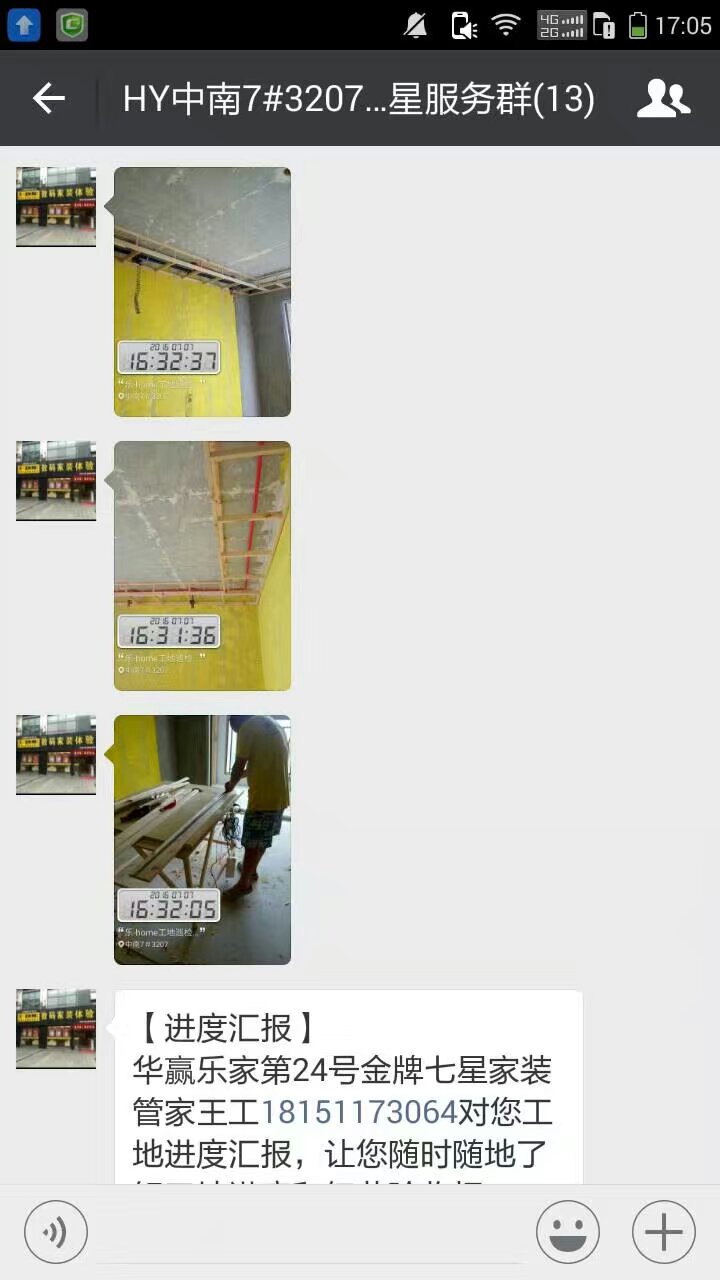Go back from the group chat
The width and height of the screenshot is (720, 1280).
pyautogui.click(x=48, y=98)
